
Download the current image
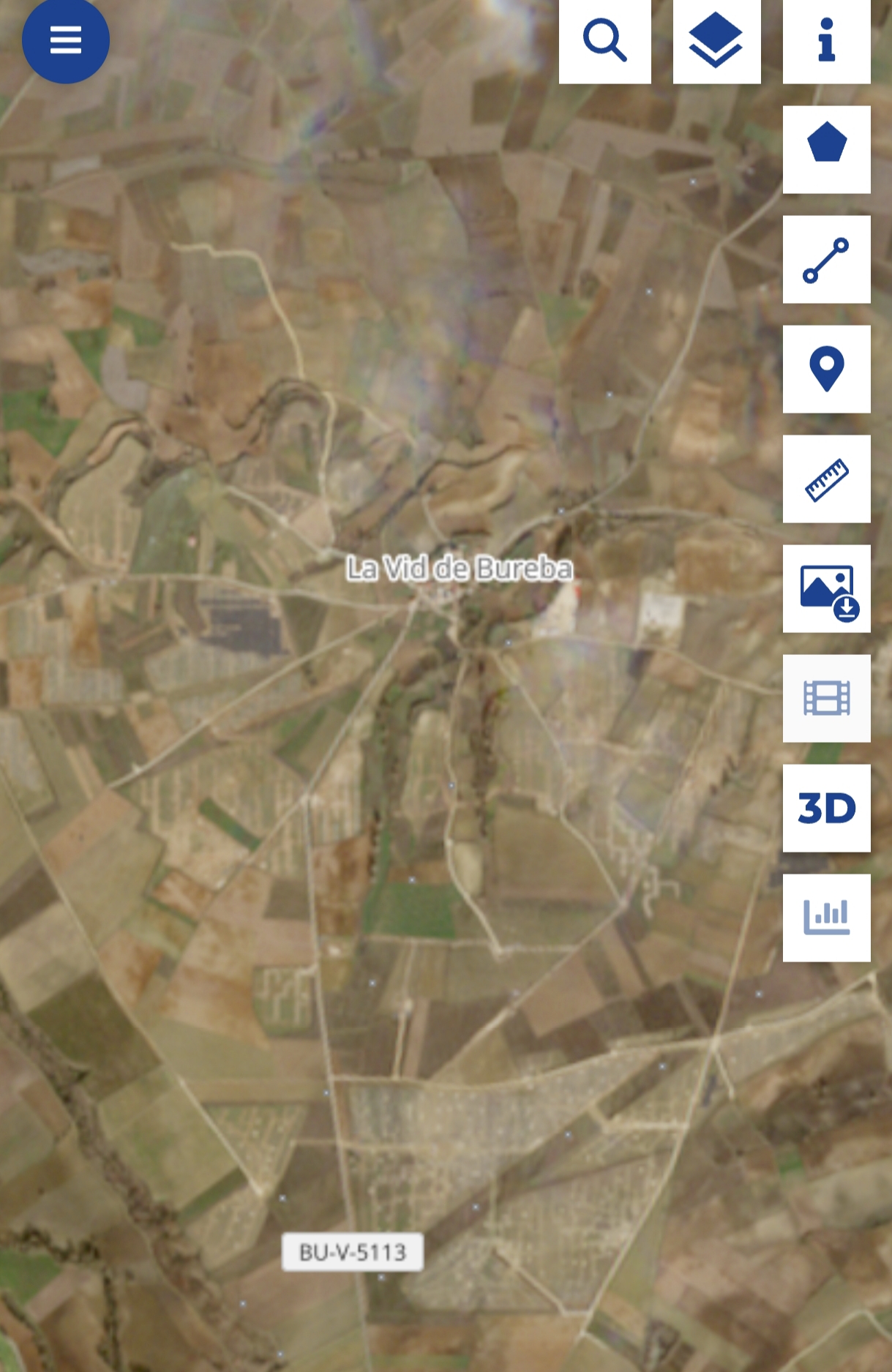[826, 588]
